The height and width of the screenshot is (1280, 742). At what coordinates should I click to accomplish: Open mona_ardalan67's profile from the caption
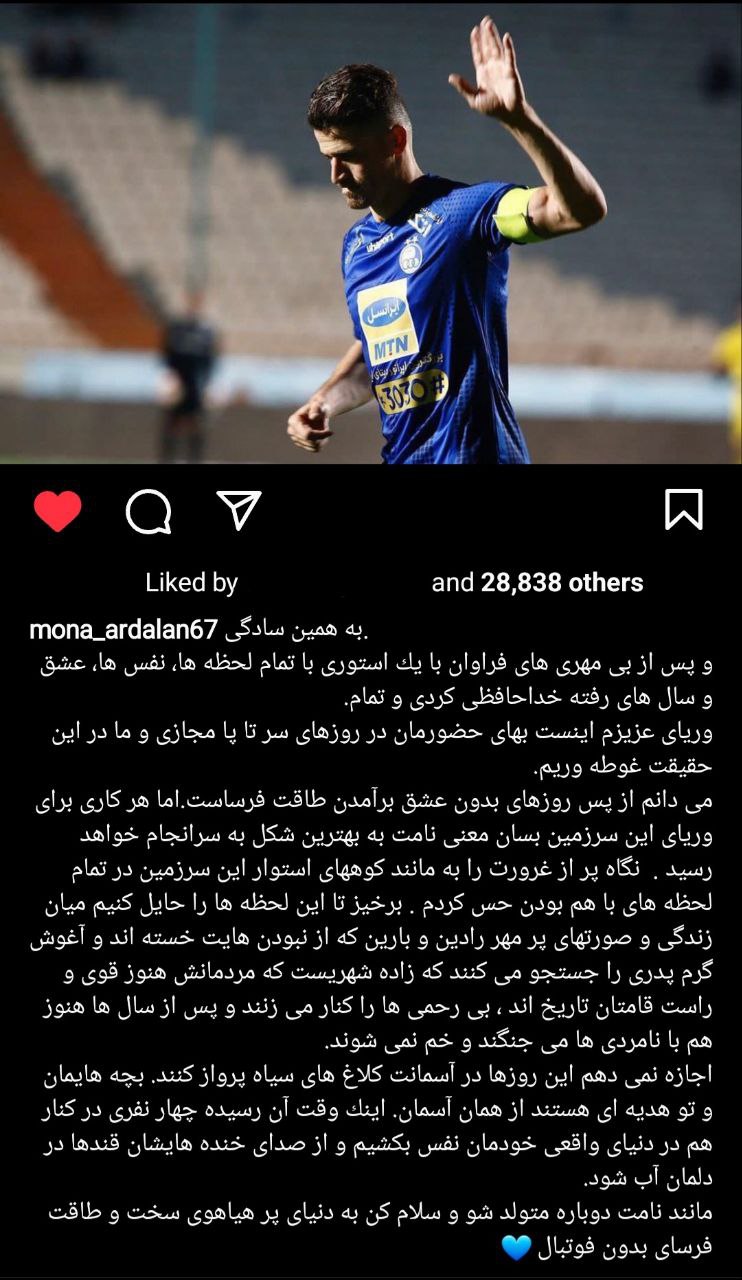123,630
